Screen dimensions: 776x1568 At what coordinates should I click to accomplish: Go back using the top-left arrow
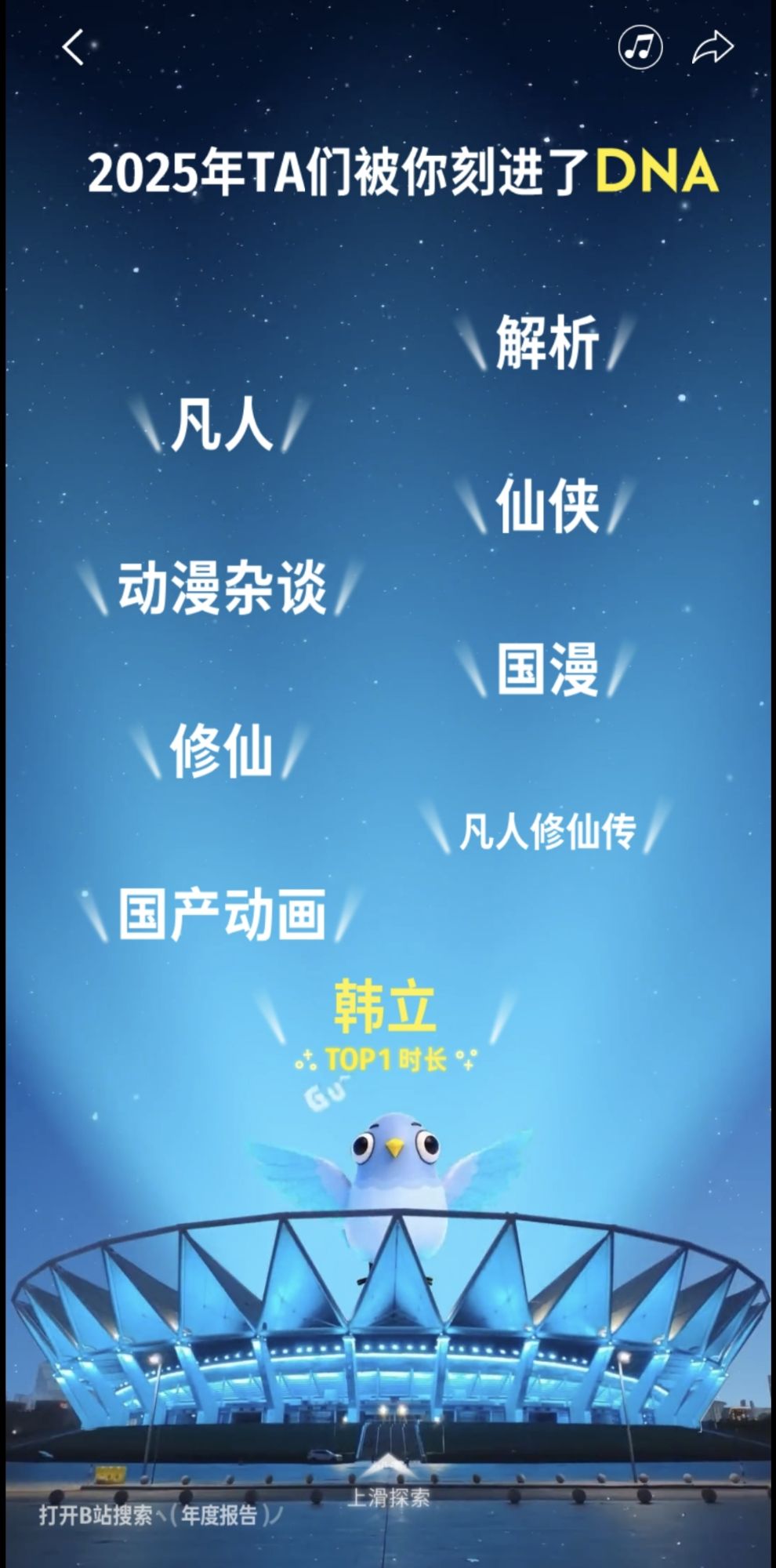click(x=73, y=47)
